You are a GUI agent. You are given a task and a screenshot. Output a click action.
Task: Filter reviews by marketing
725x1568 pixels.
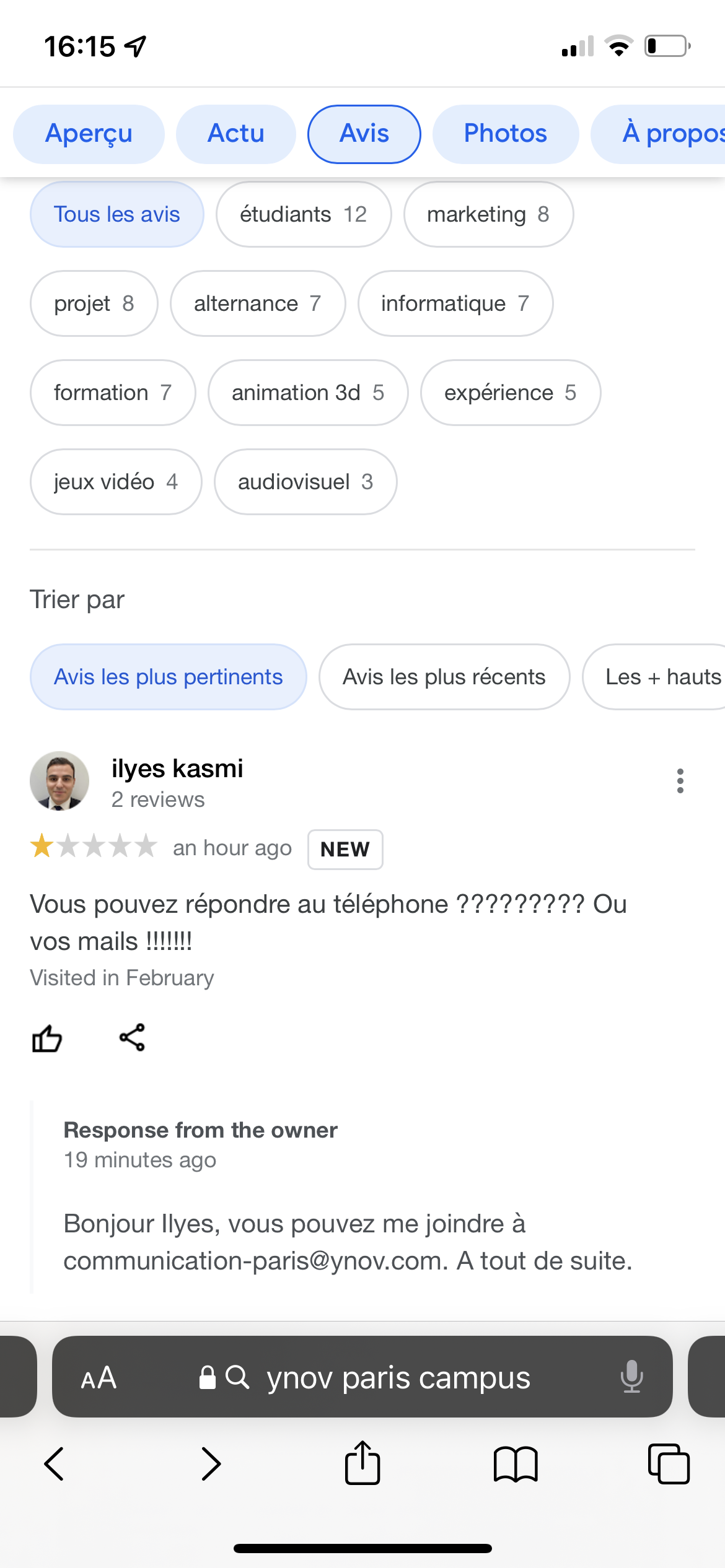[x=488, y=214]
